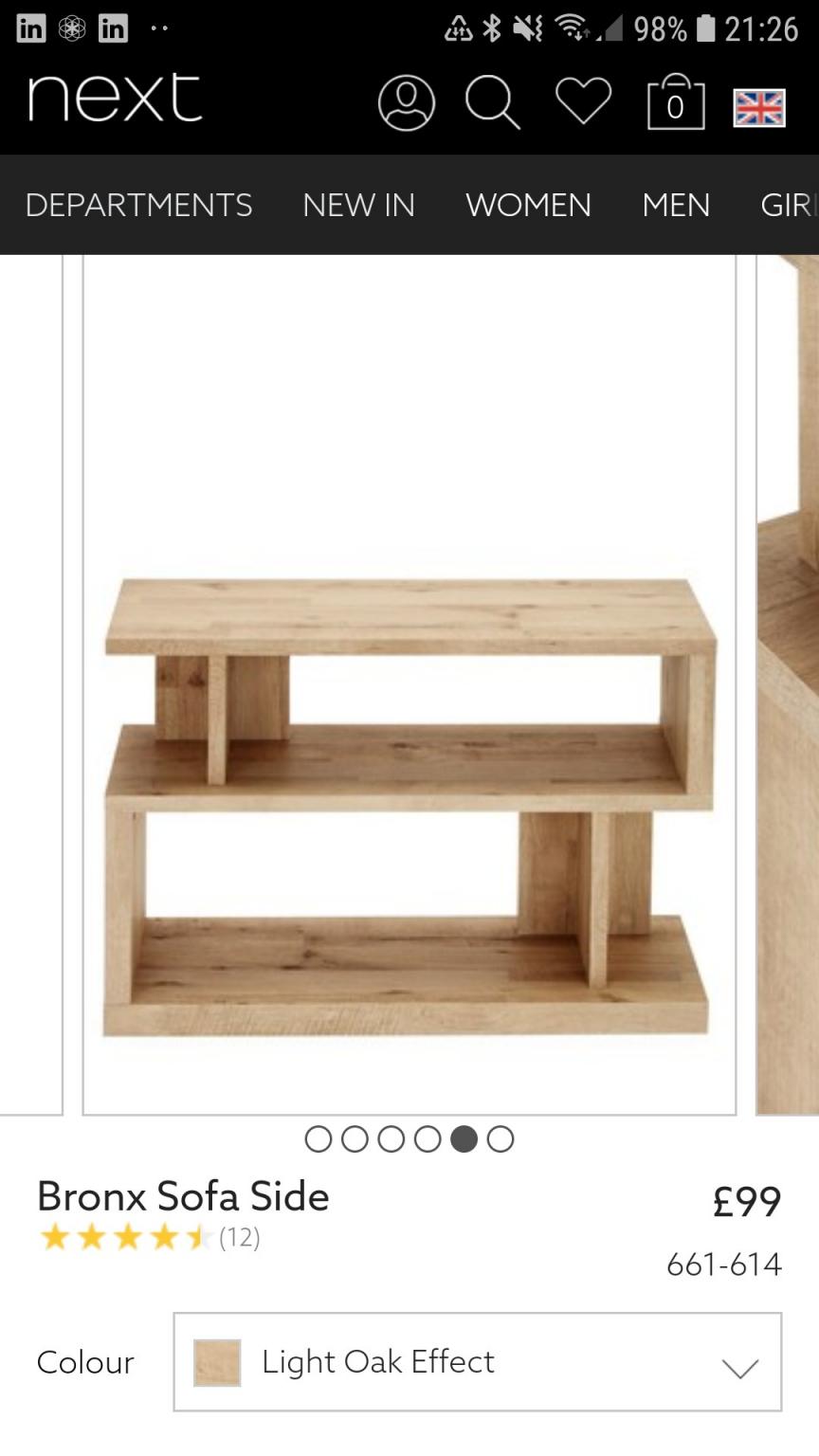Click the Next logo
The width and height of the screenshot is (819, 1456).
(x=113, y=100)
